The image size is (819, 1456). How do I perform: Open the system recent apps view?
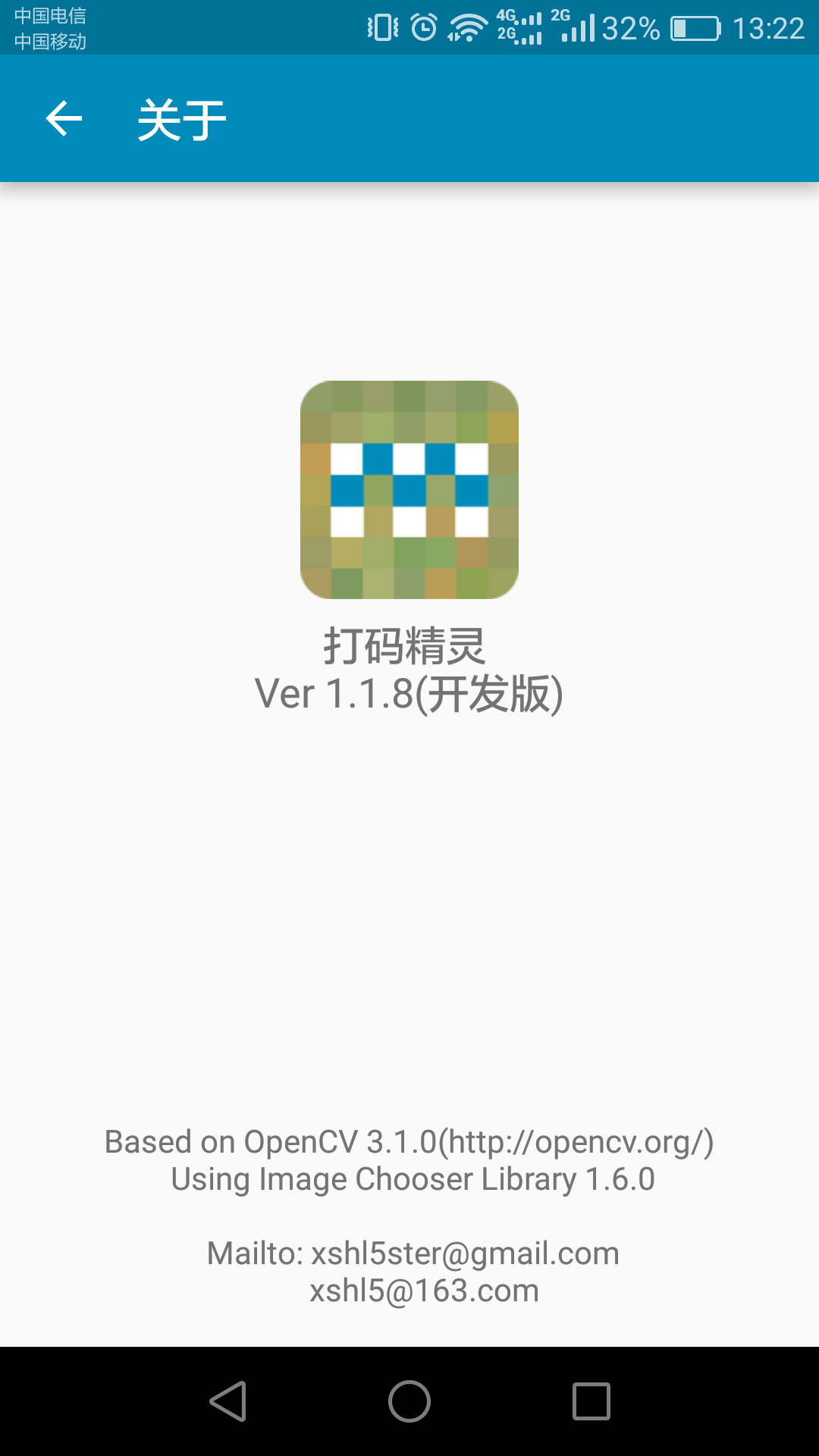591,1401
